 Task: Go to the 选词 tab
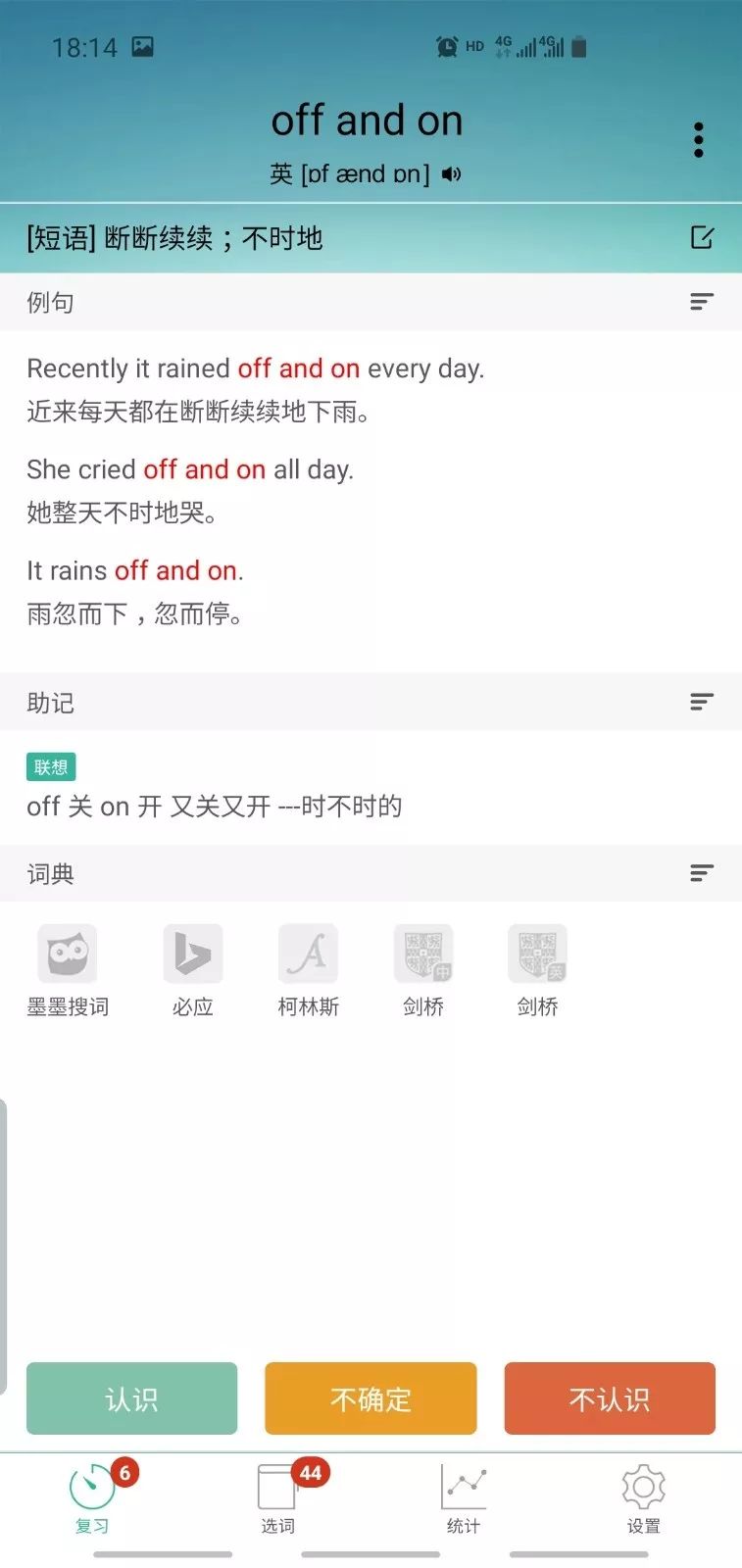[x=278, y=1498]
